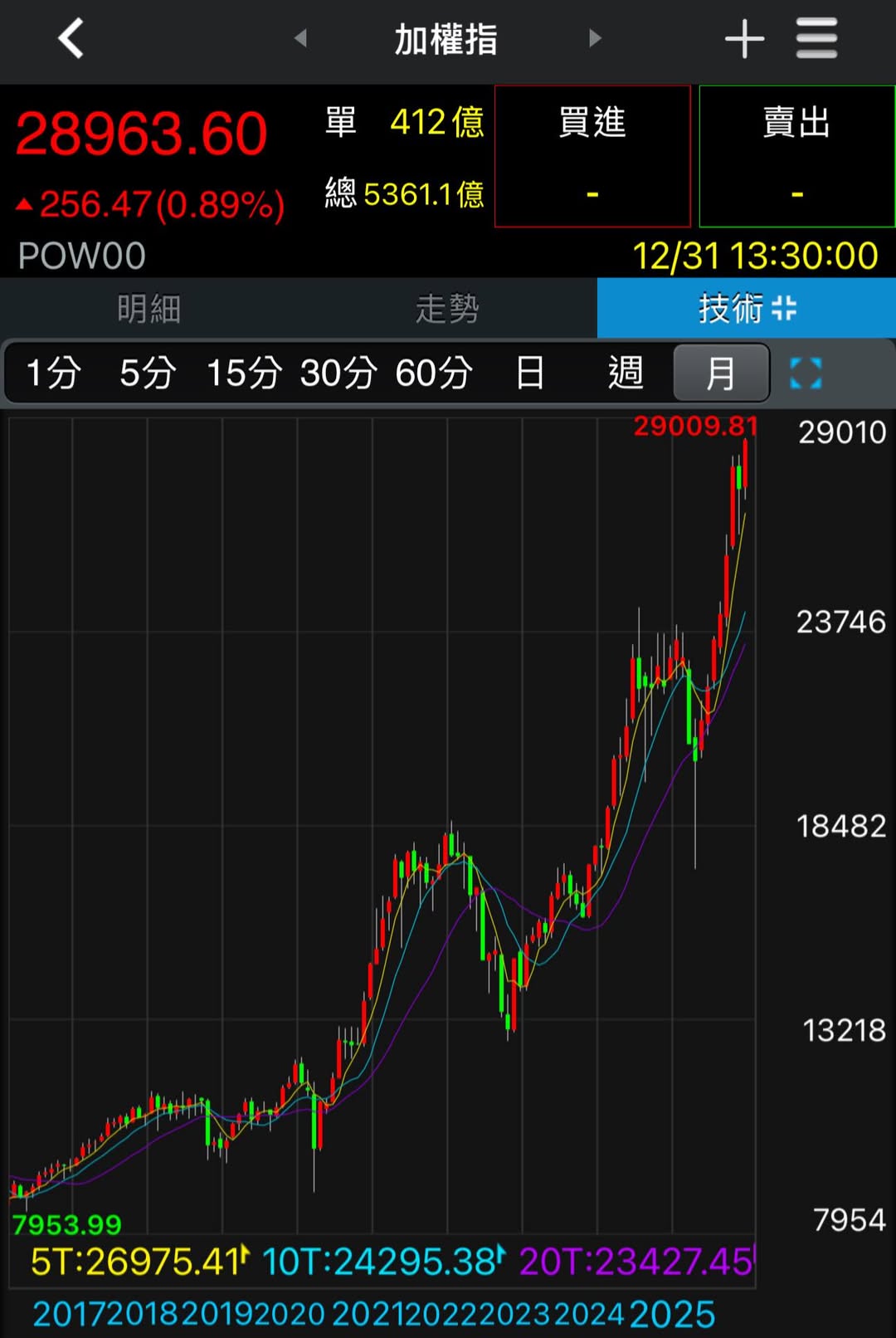The image size is (896, 1338).
Task: Switch to the 走勢 tab
Action: 447,309
